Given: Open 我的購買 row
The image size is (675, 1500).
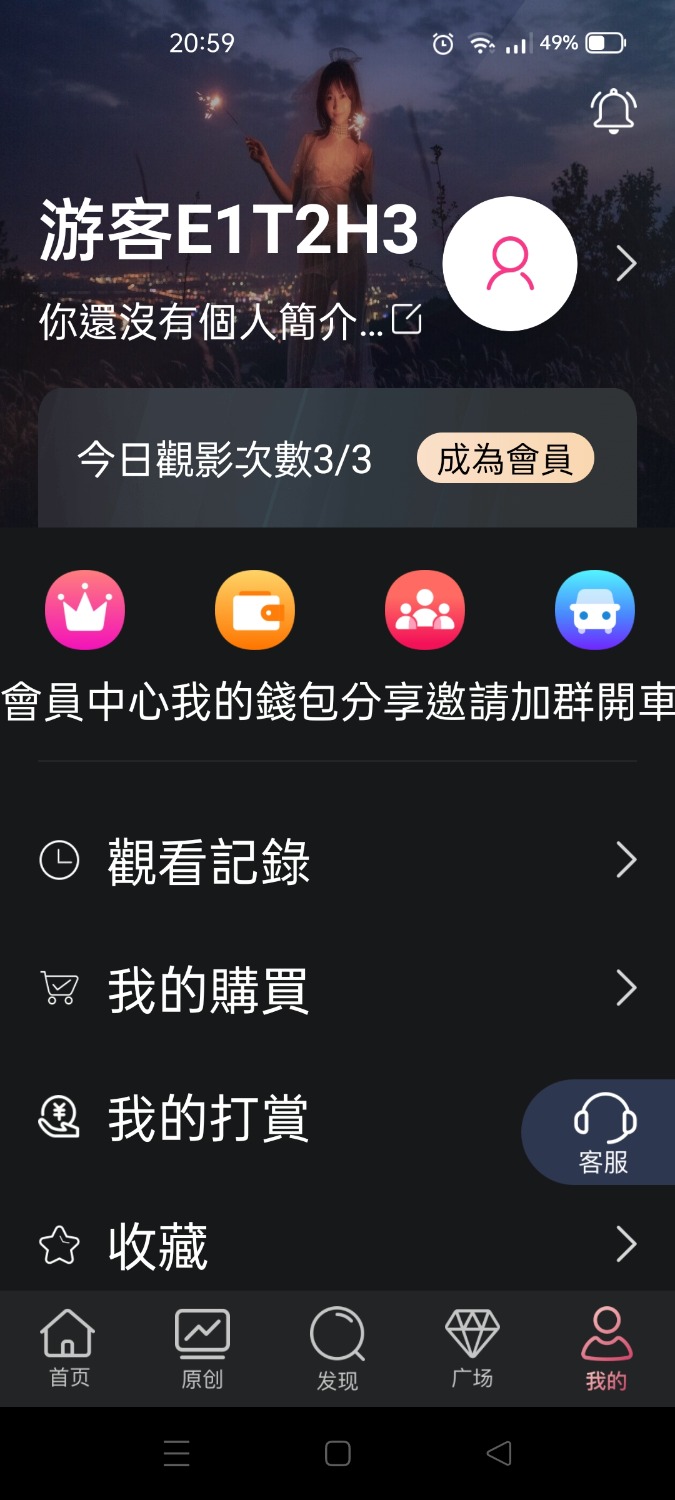Looking at the screenshot, I should pyautogui.click(x=337, y=989).
